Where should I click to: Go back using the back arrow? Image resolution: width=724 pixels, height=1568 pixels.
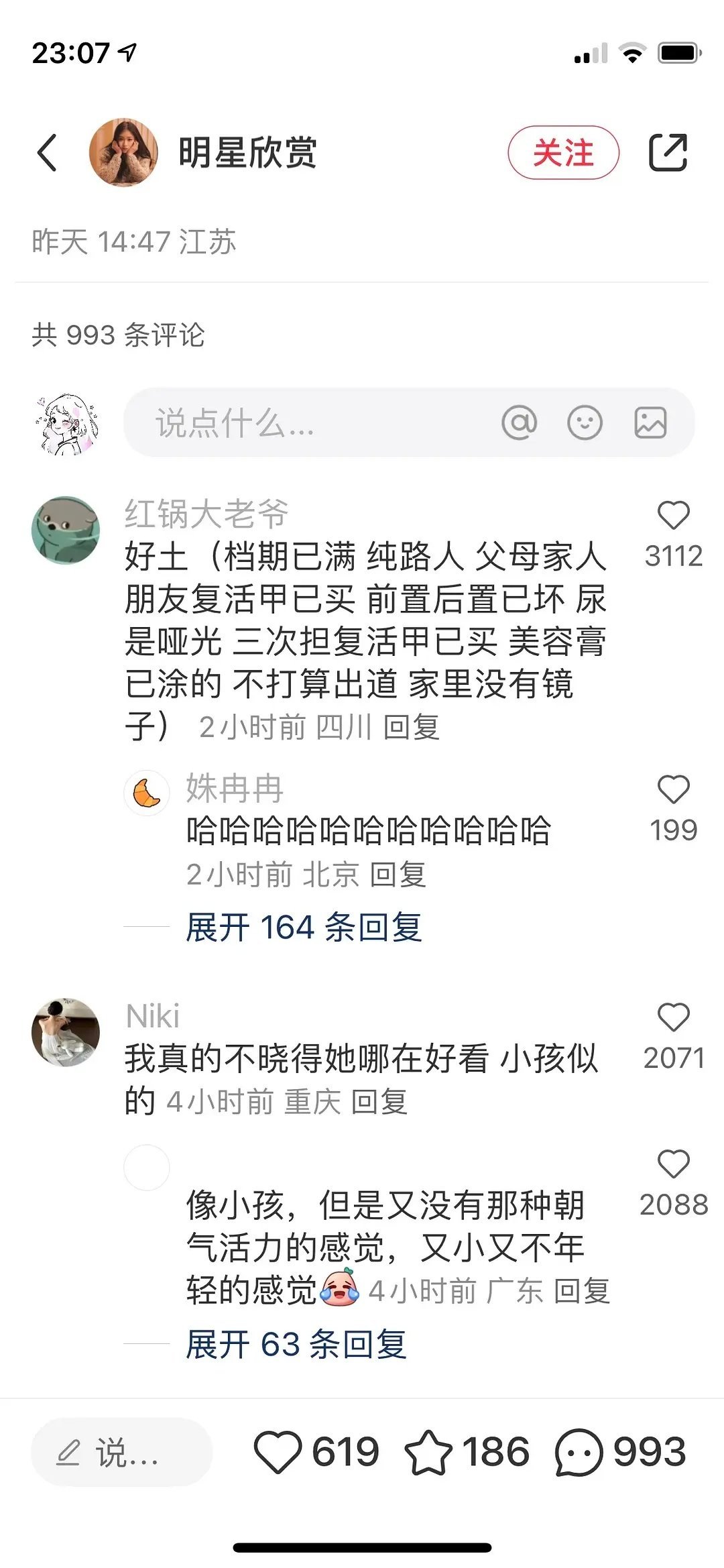click(46, 153)
